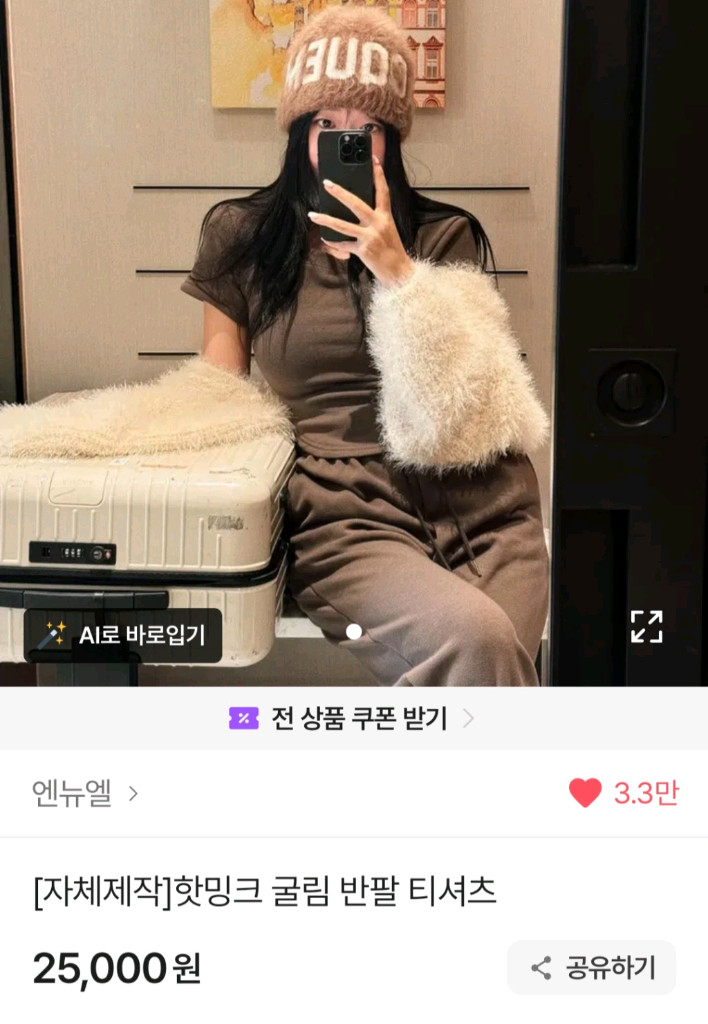Like the product with the heart icon

[585, 793]
